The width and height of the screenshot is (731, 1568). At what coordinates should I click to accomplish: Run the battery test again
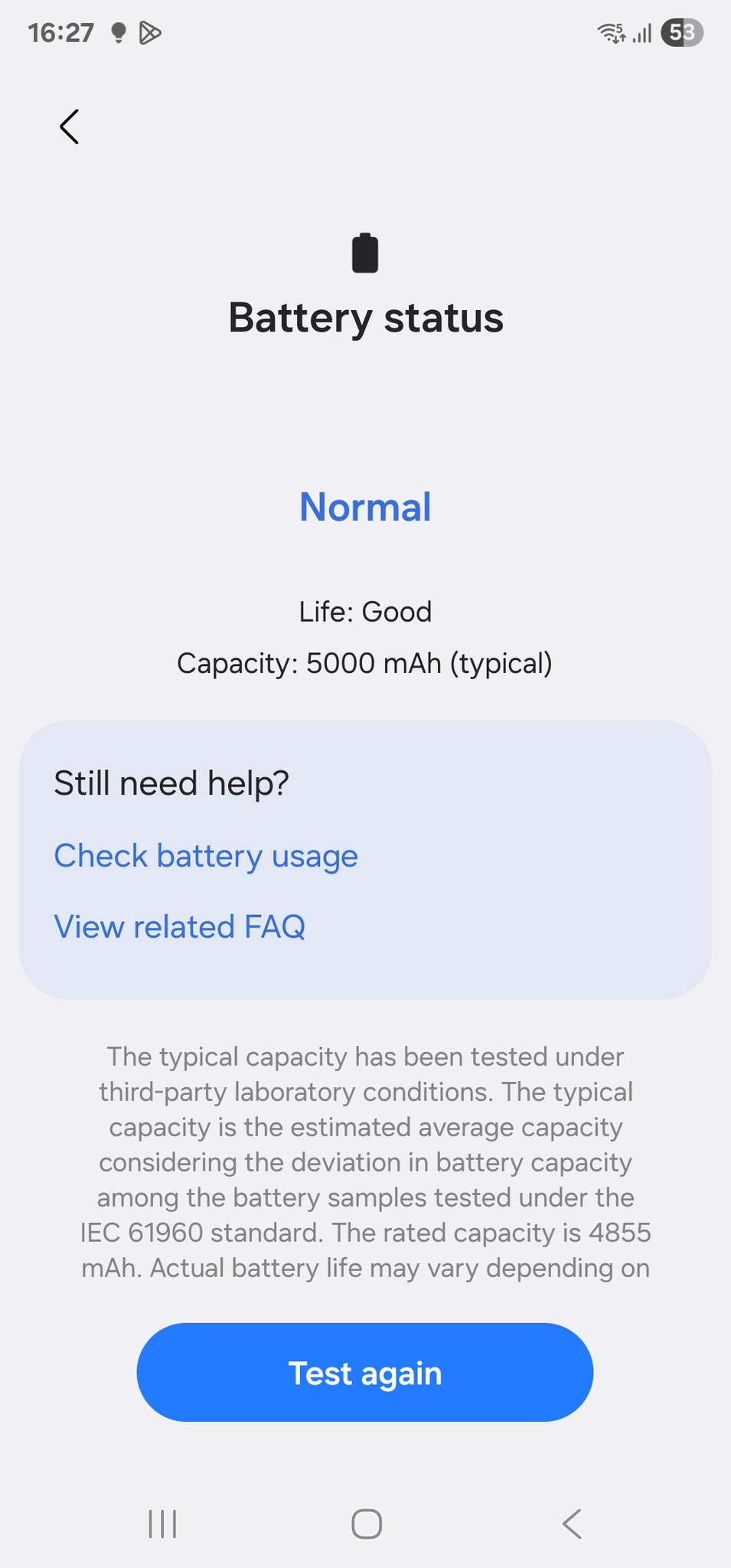click(365, 1373)
